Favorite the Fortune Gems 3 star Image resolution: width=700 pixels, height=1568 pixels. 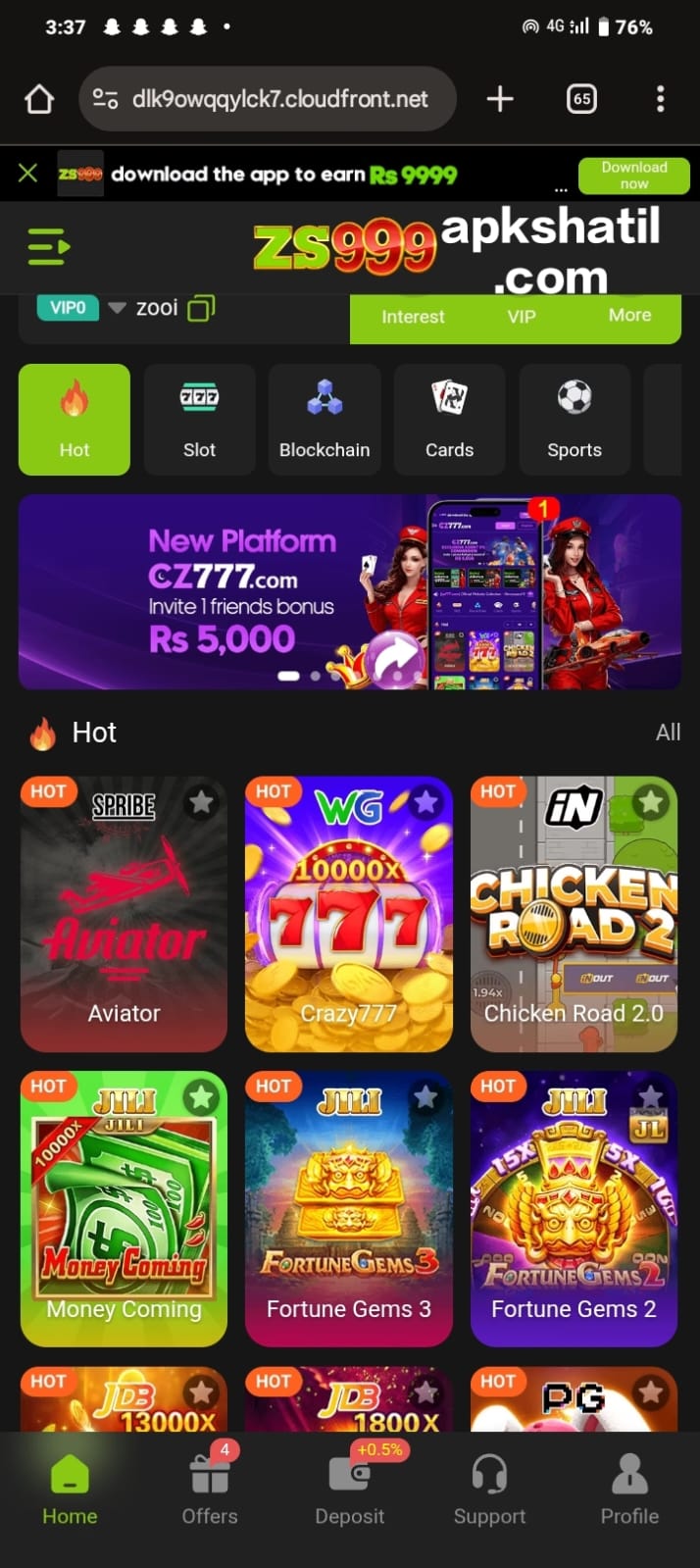[425, 1097]
